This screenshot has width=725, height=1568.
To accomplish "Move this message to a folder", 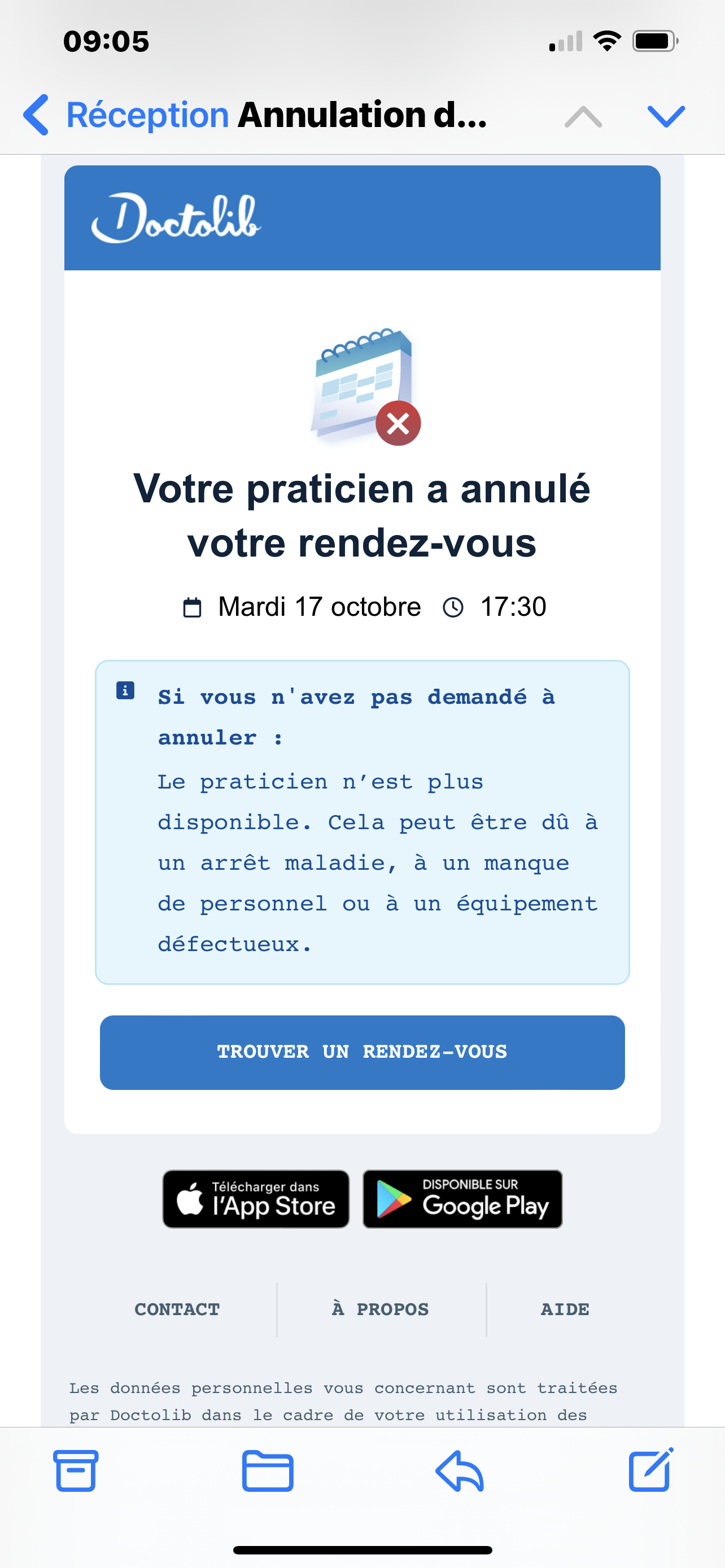I will pyautogui.click(x=267, y=1470).
